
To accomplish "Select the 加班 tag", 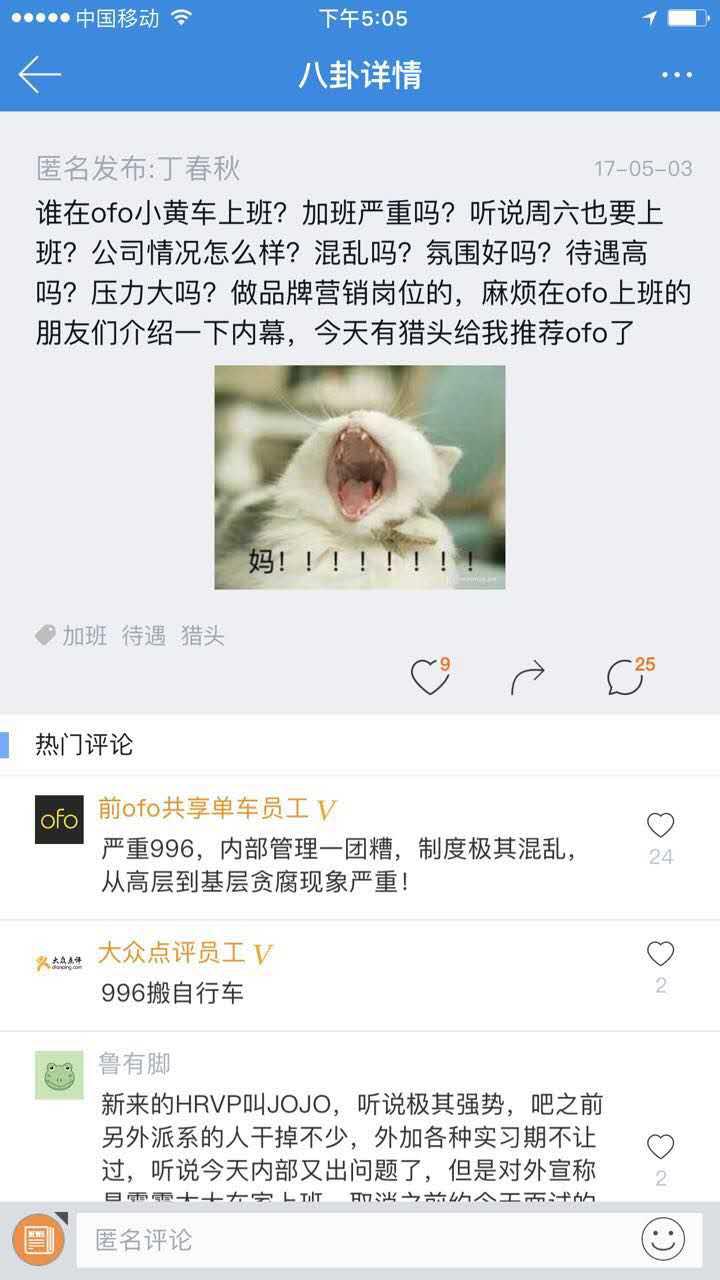I will pyautogui.click(x=84, y=636).
